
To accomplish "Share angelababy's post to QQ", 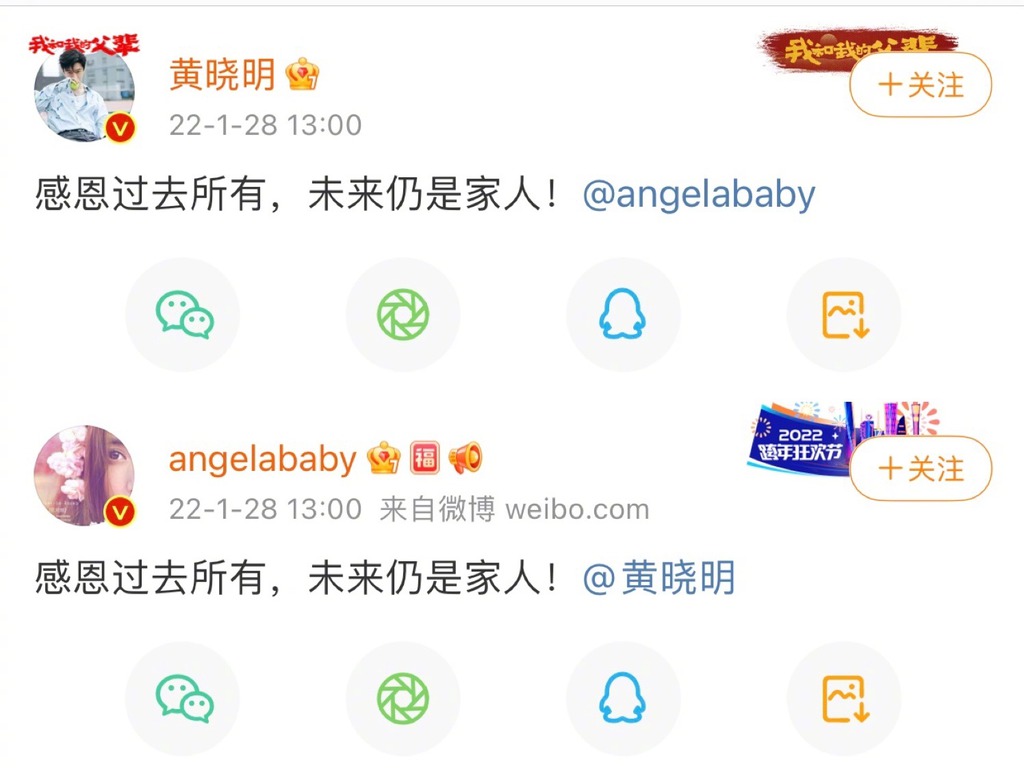I will [x=623, y=698].
